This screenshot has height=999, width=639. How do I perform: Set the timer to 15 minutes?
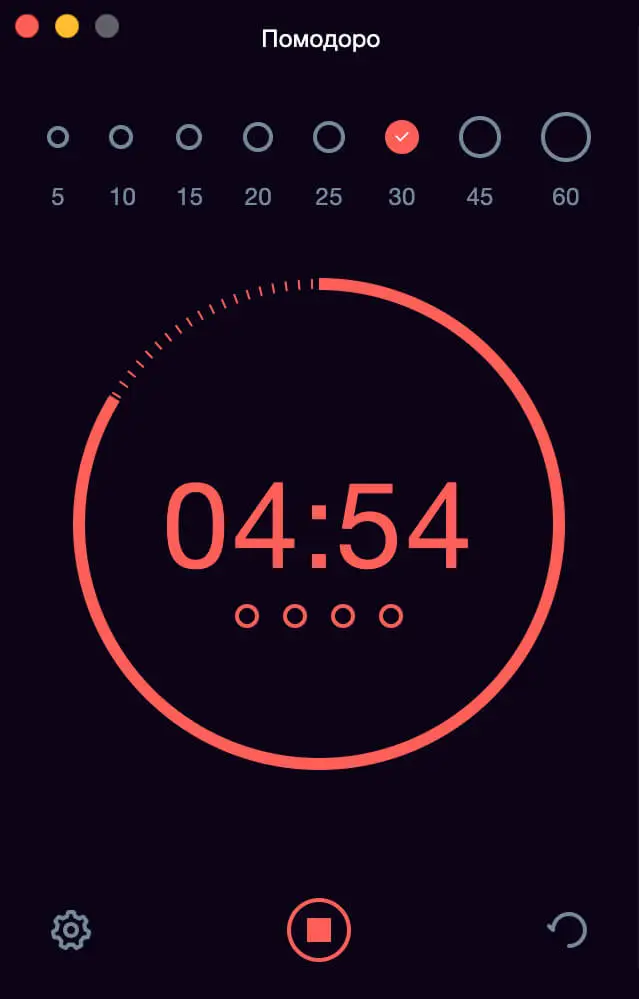[x=189, y=137]
